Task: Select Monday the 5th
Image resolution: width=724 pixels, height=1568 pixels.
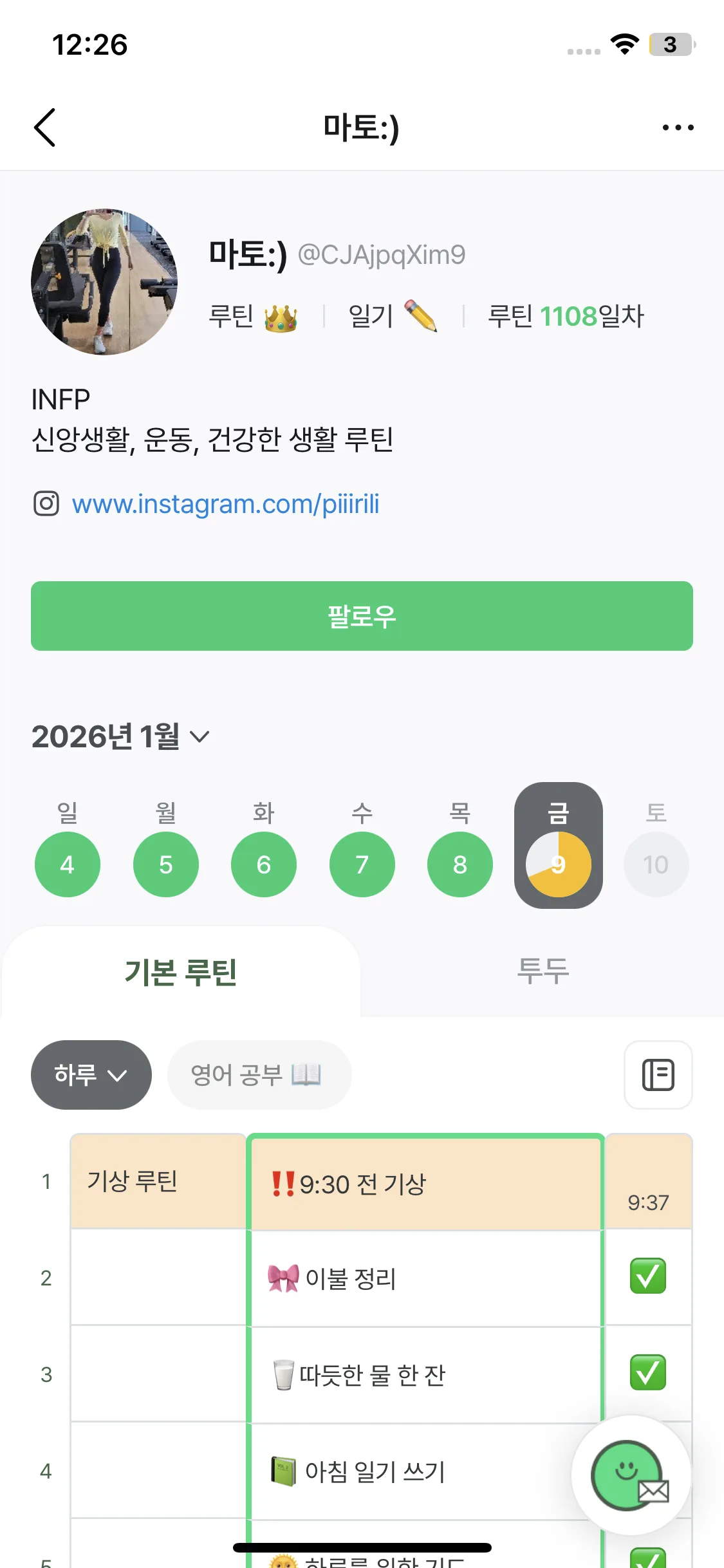Action: (x=166, y=864)
